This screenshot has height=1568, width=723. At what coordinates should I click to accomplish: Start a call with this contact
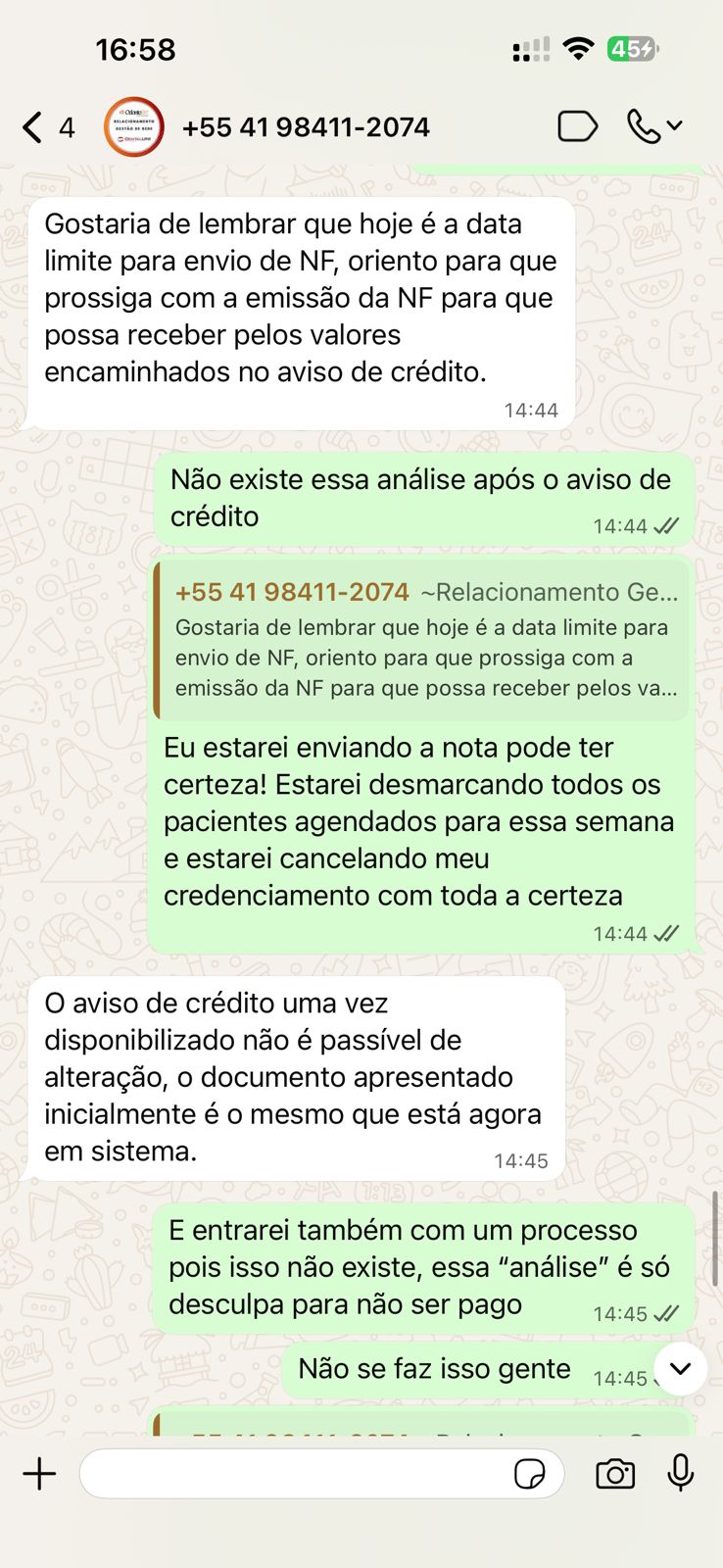(x=645, y=127)
